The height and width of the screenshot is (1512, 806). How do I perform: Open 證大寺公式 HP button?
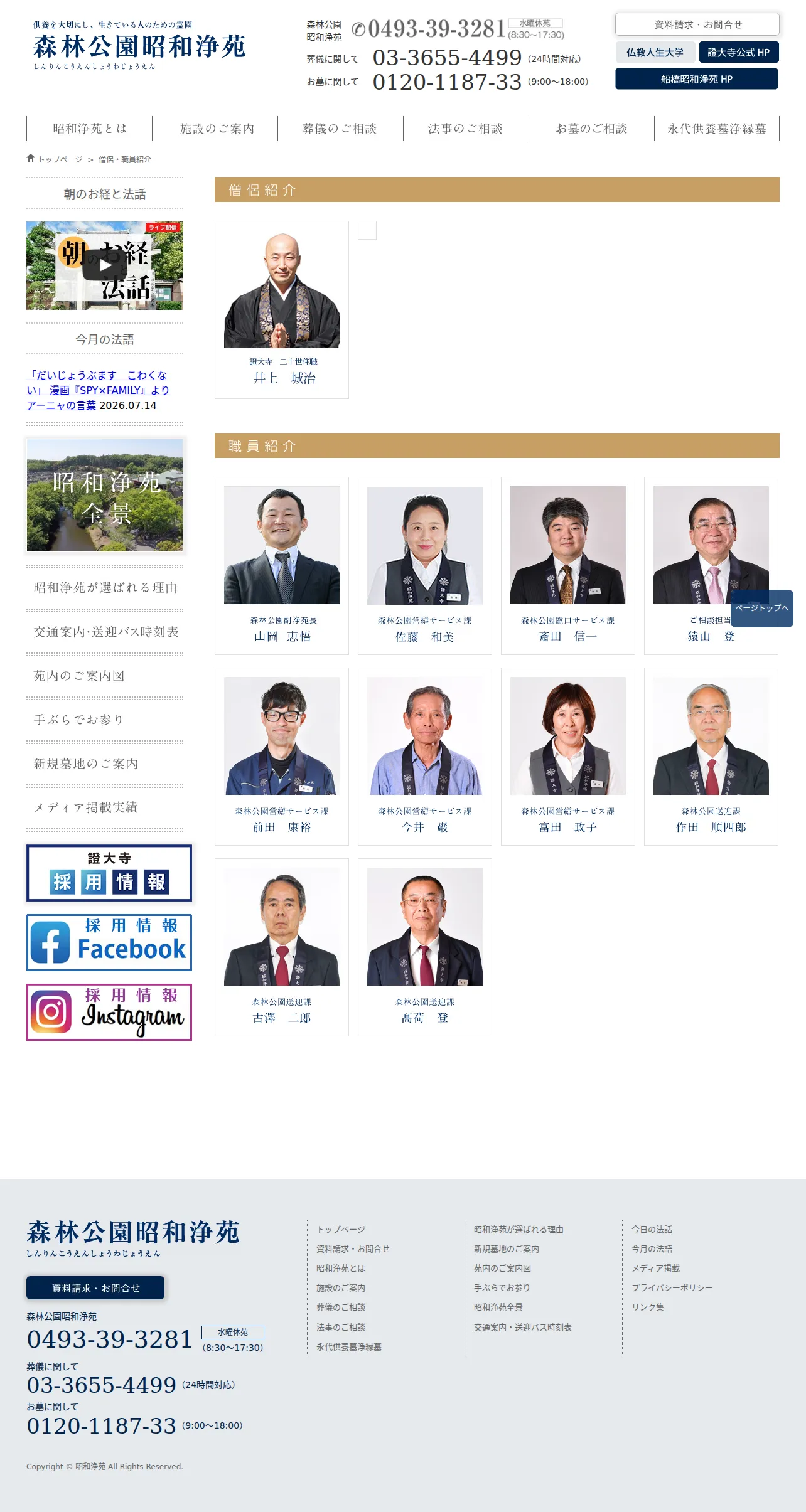[x=738, y=52]
